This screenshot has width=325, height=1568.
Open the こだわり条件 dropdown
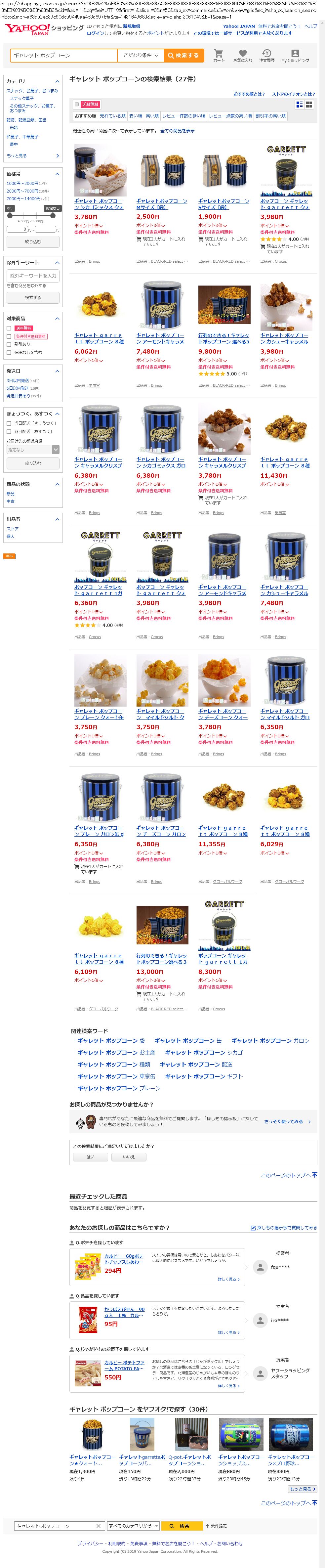[x=141, y=55]
